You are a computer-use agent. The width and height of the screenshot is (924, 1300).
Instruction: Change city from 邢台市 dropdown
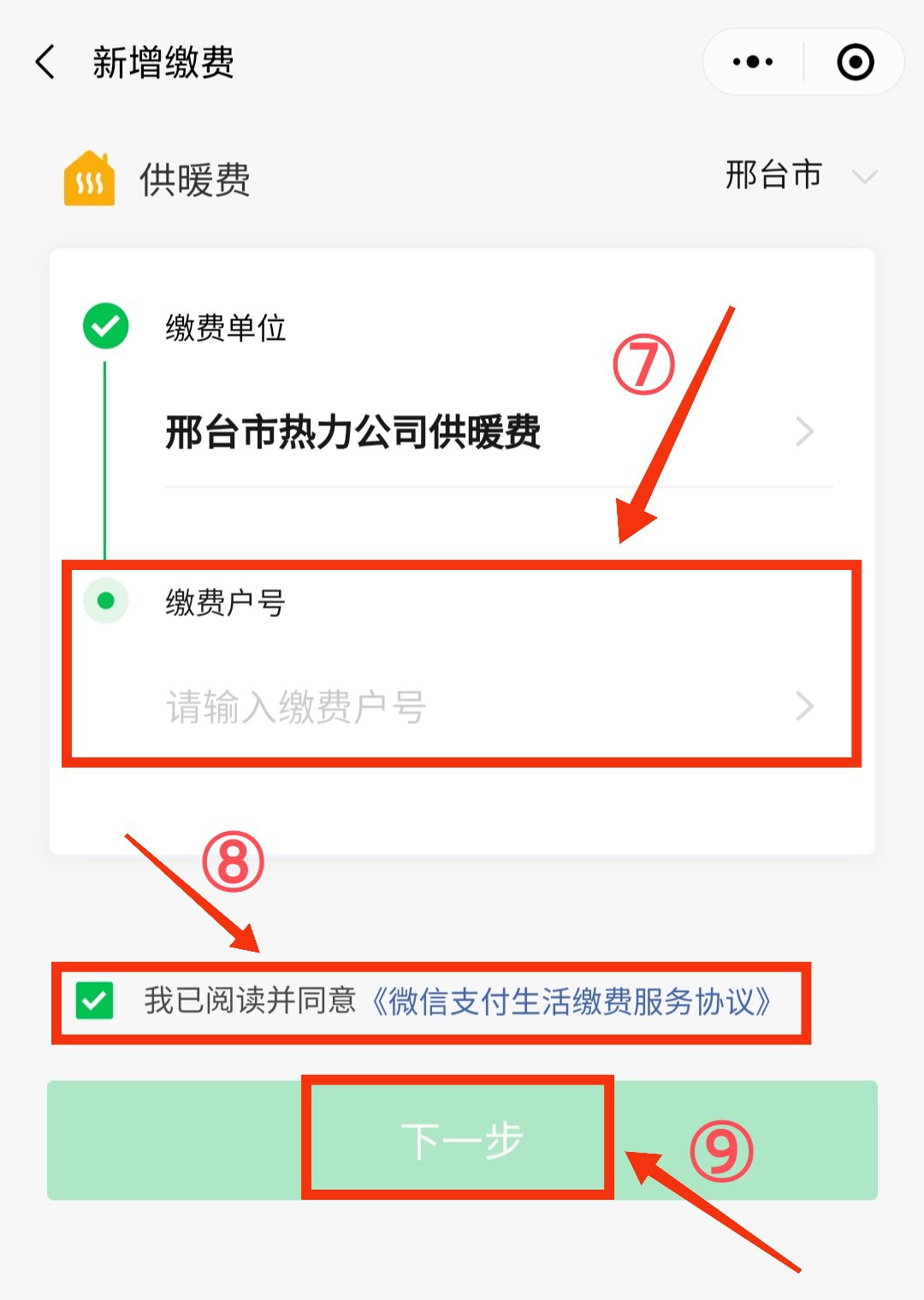(799, 176)
